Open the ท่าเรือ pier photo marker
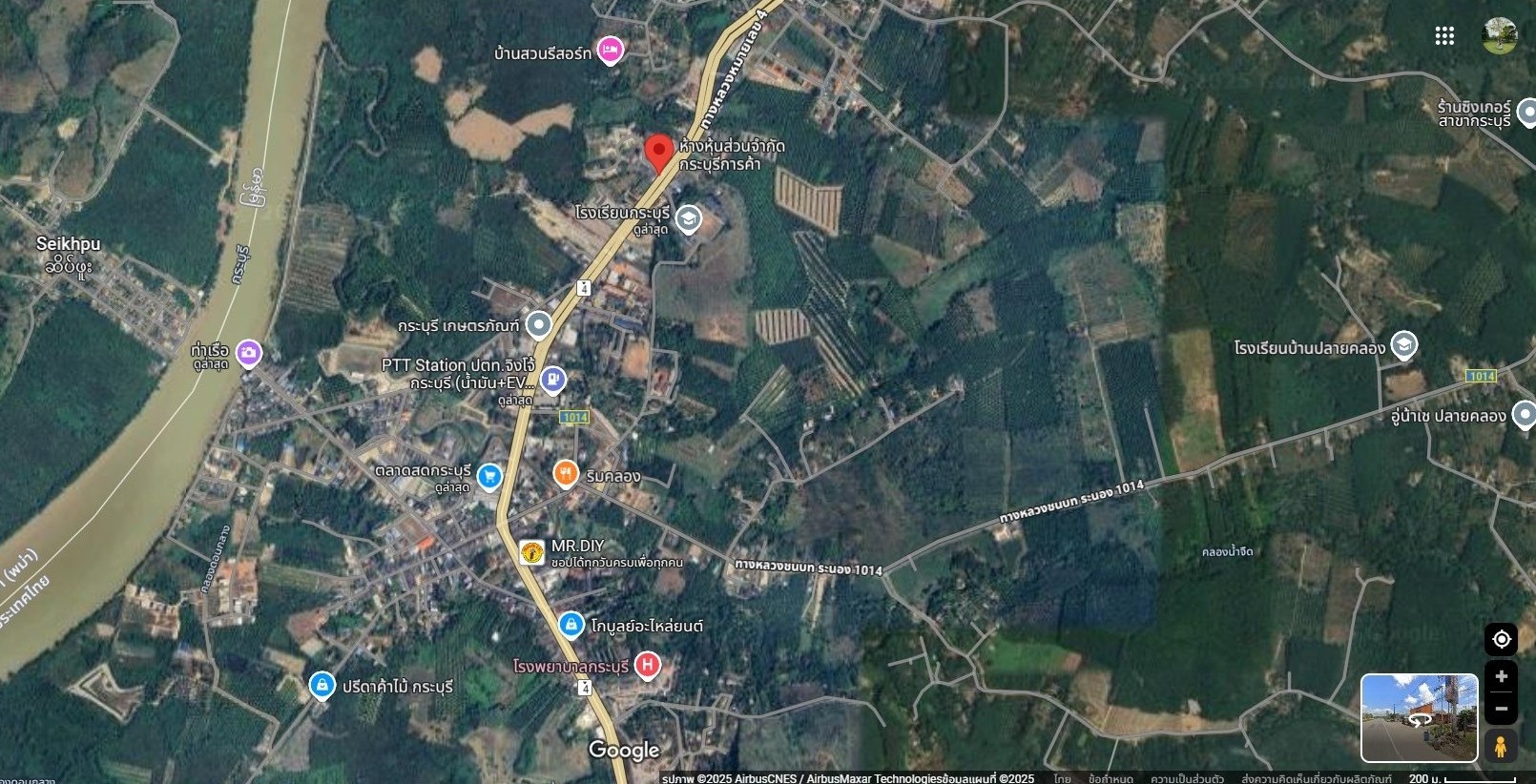This screenshot has width=1536, height=784. point(249,353)
